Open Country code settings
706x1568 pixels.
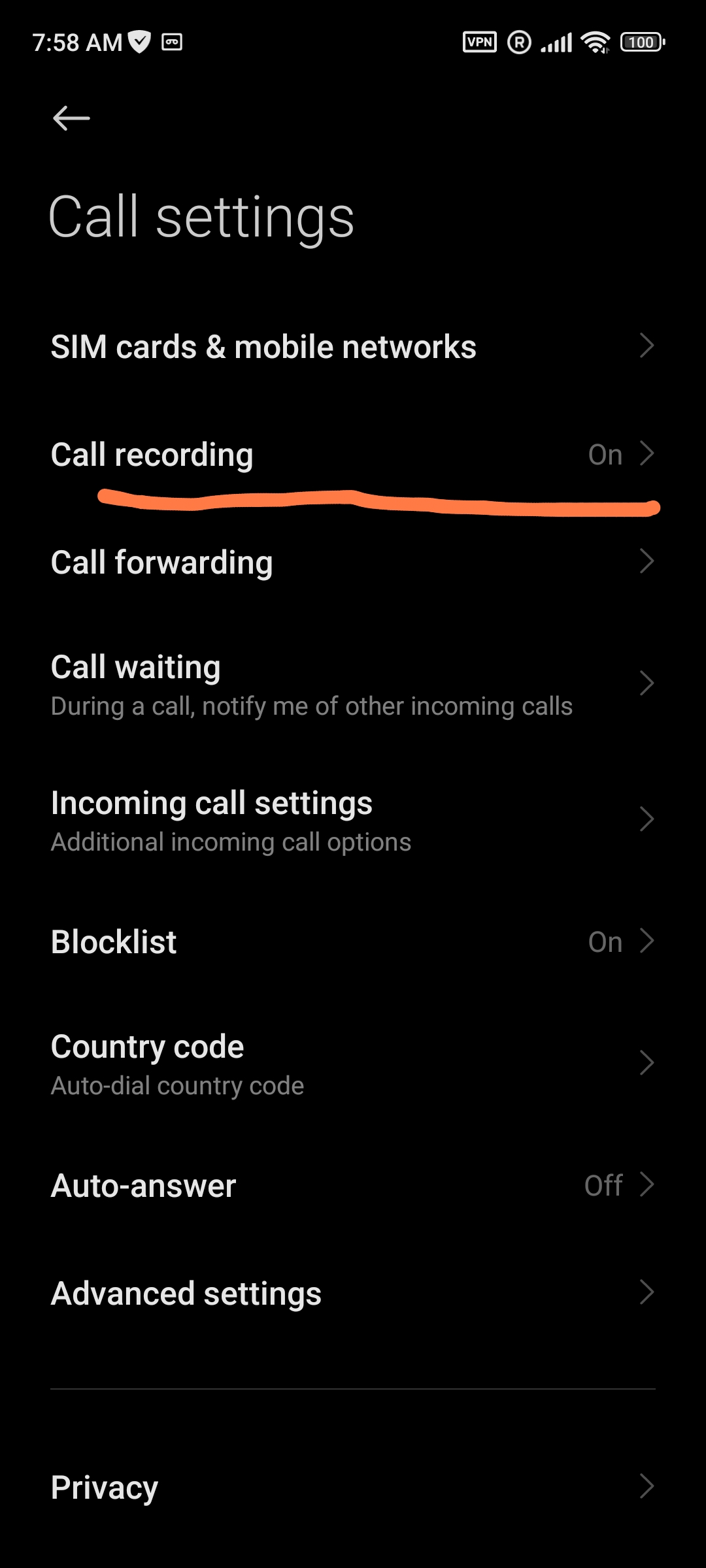click(353, 1064)
